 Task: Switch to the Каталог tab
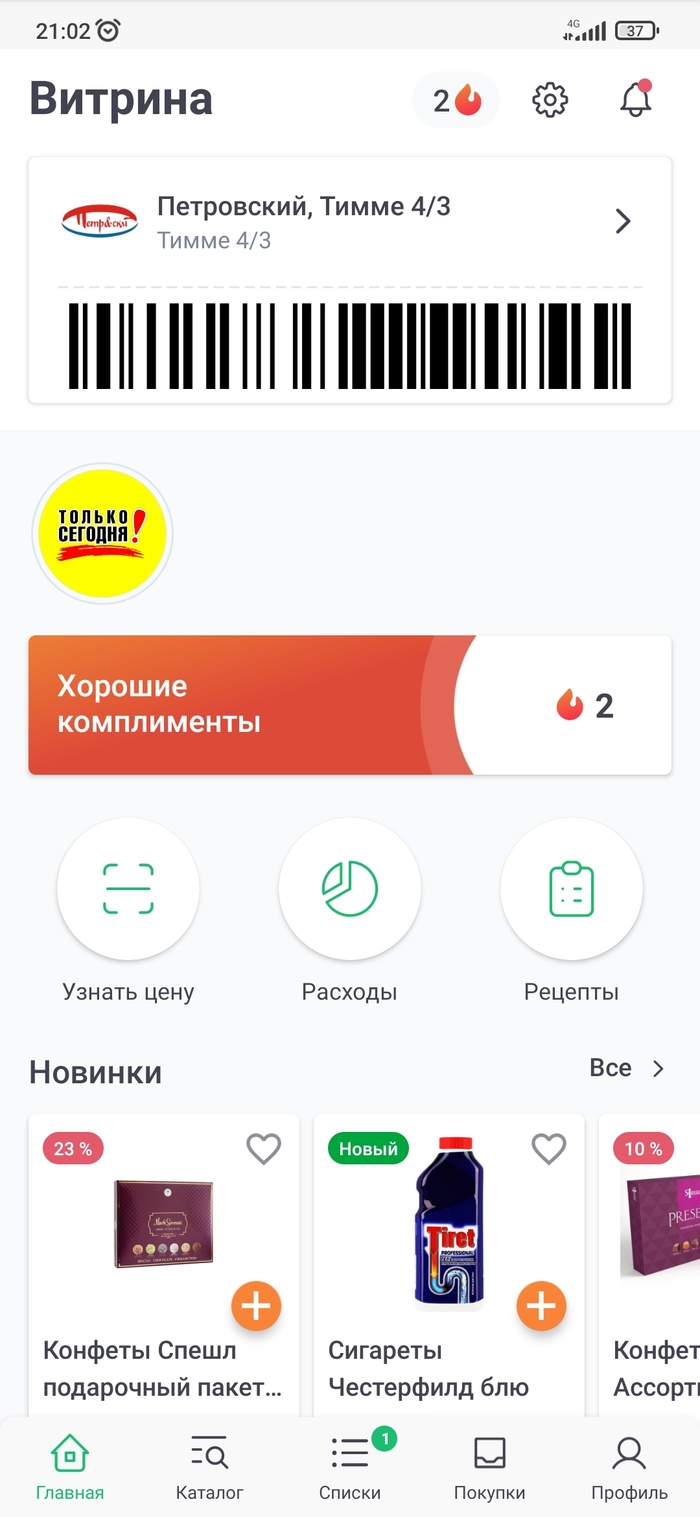pos(210,1467)
